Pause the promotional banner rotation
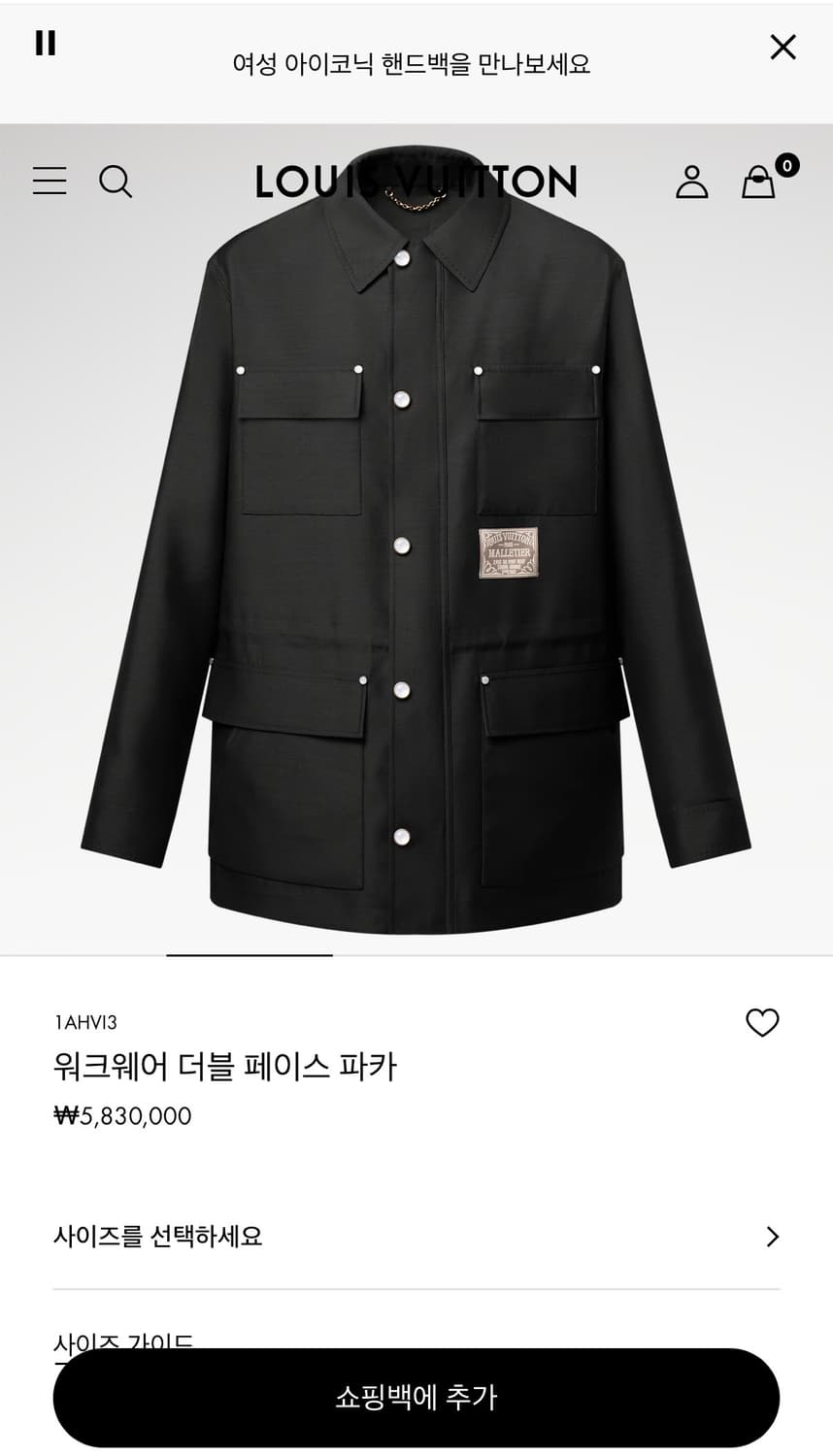 tap(43, 44)
